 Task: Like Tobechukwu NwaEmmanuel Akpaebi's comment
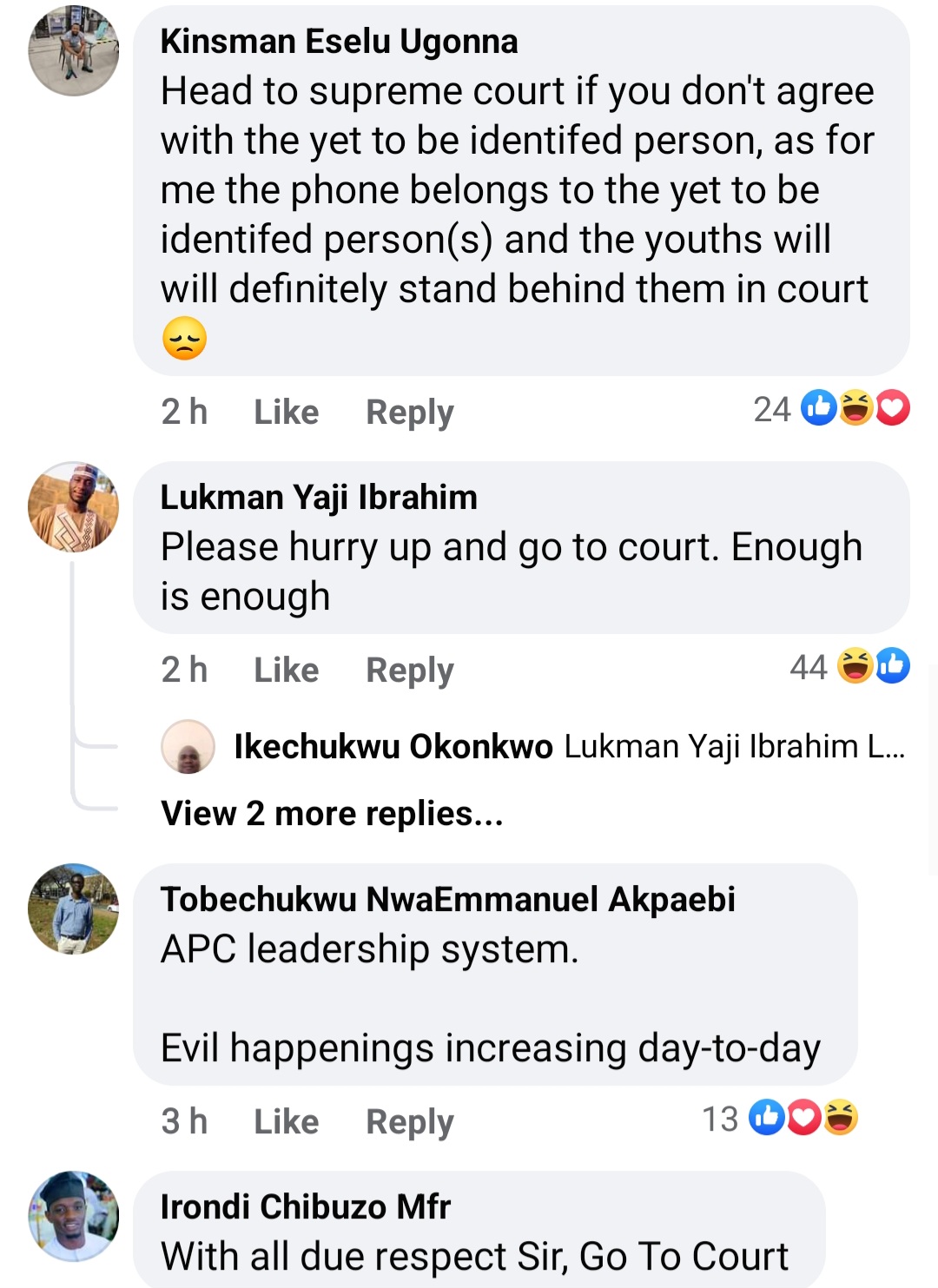(286, 1121)
